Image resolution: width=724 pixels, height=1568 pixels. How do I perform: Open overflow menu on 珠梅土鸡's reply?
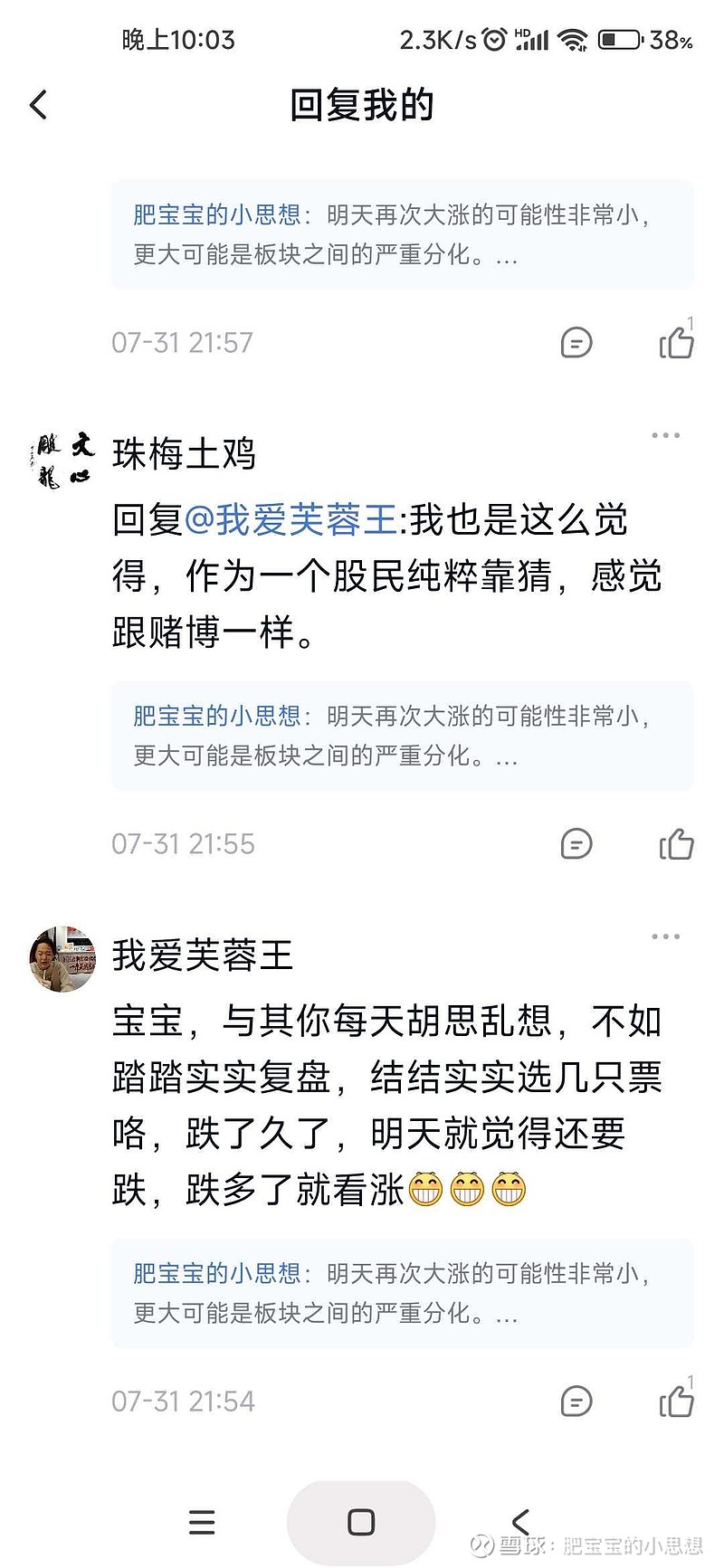[665, 435]
